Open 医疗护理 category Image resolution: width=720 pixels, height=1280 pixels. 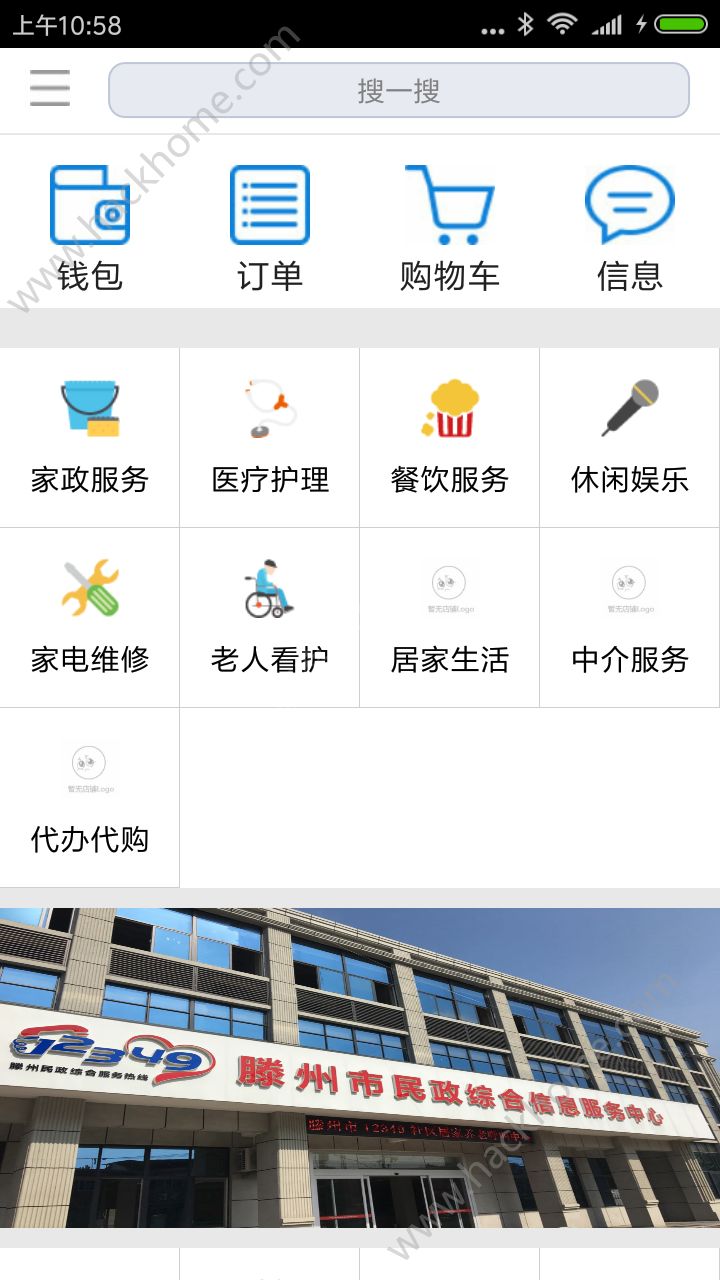pos(270,438)
